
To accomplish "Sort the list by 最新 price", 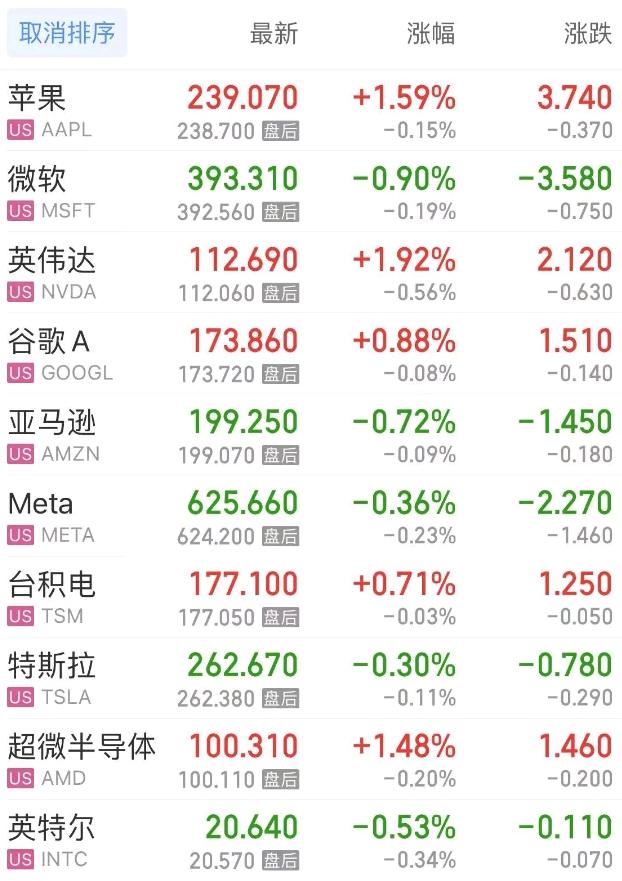I will coord(274,34).
